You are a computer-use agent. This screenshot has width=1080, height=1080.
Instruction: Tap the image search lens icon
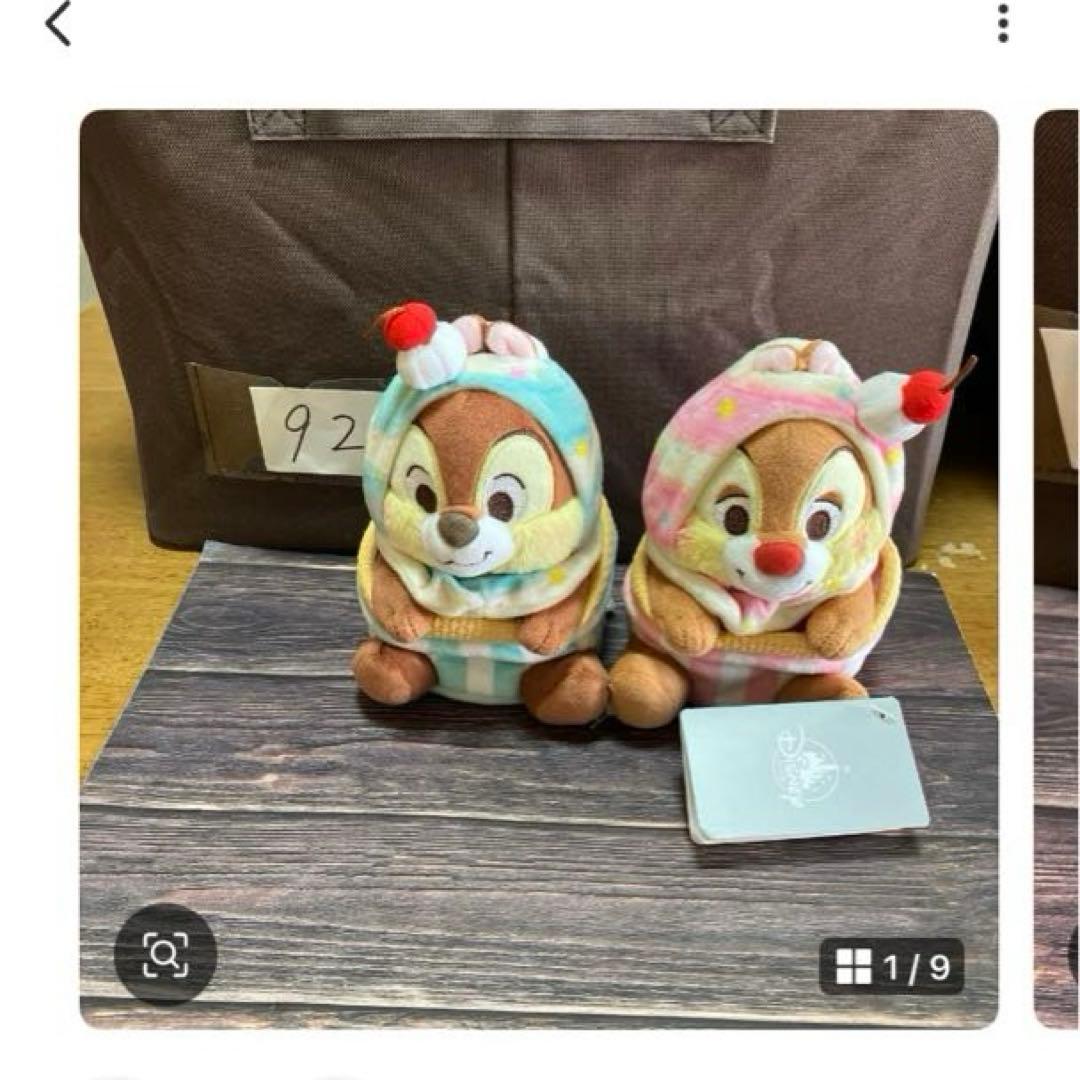[x=165, y=954]
